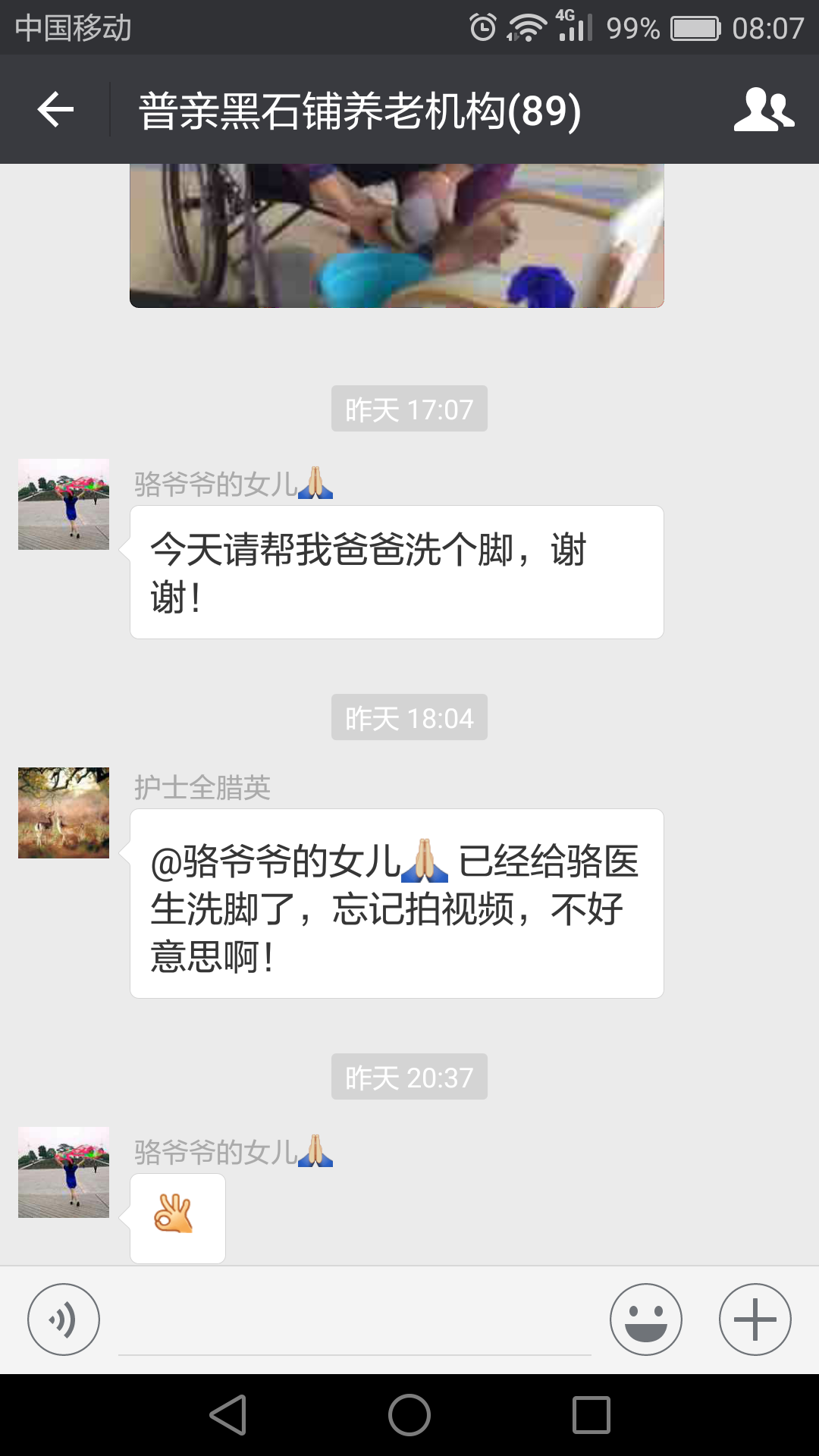
Task: Open 骆爷爷的女儿 avatar beside 洗个脚 message
Action: 64,504
